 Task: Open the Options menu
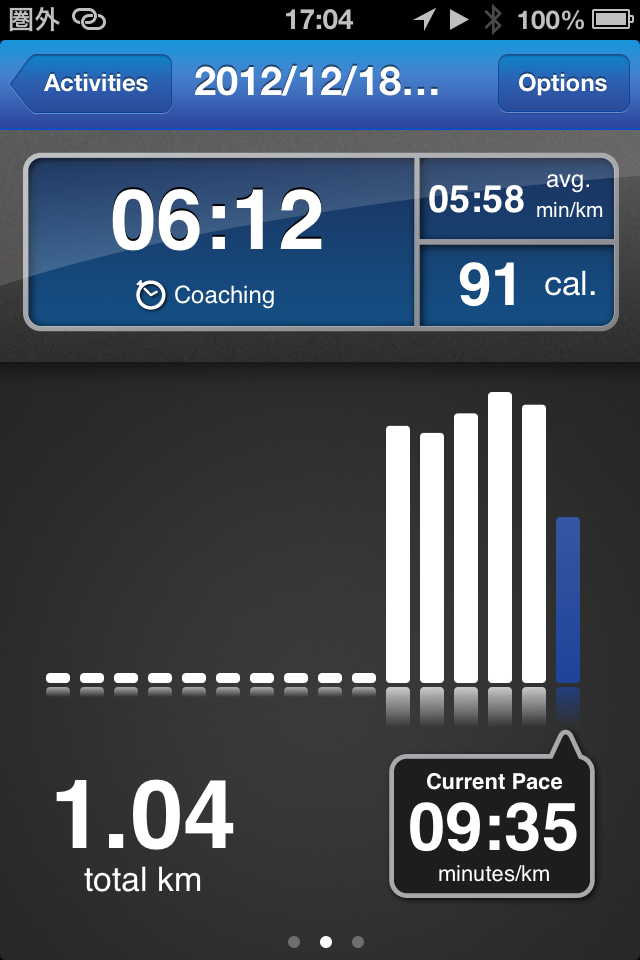click(x=562, y=84)
